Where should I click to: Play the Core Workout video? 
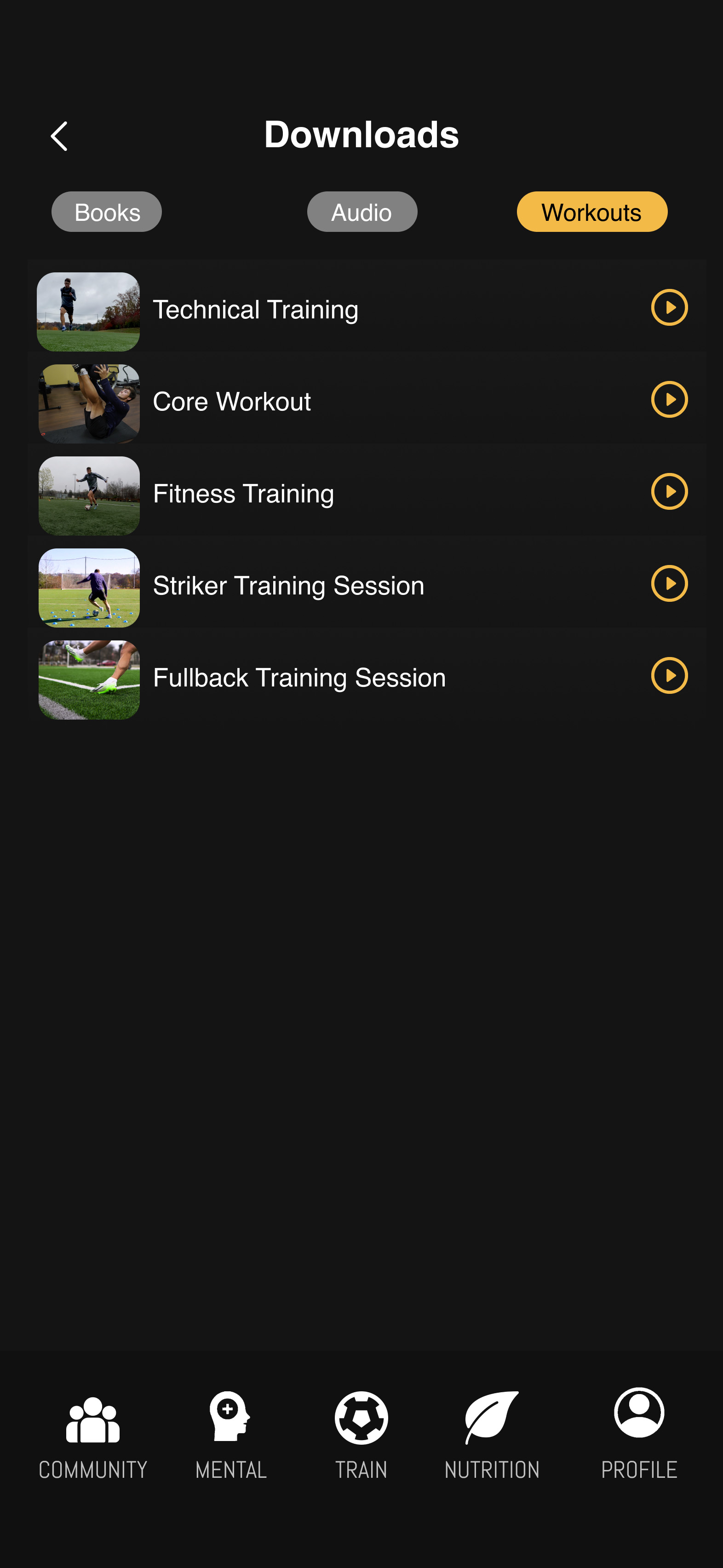coord(670,400)
